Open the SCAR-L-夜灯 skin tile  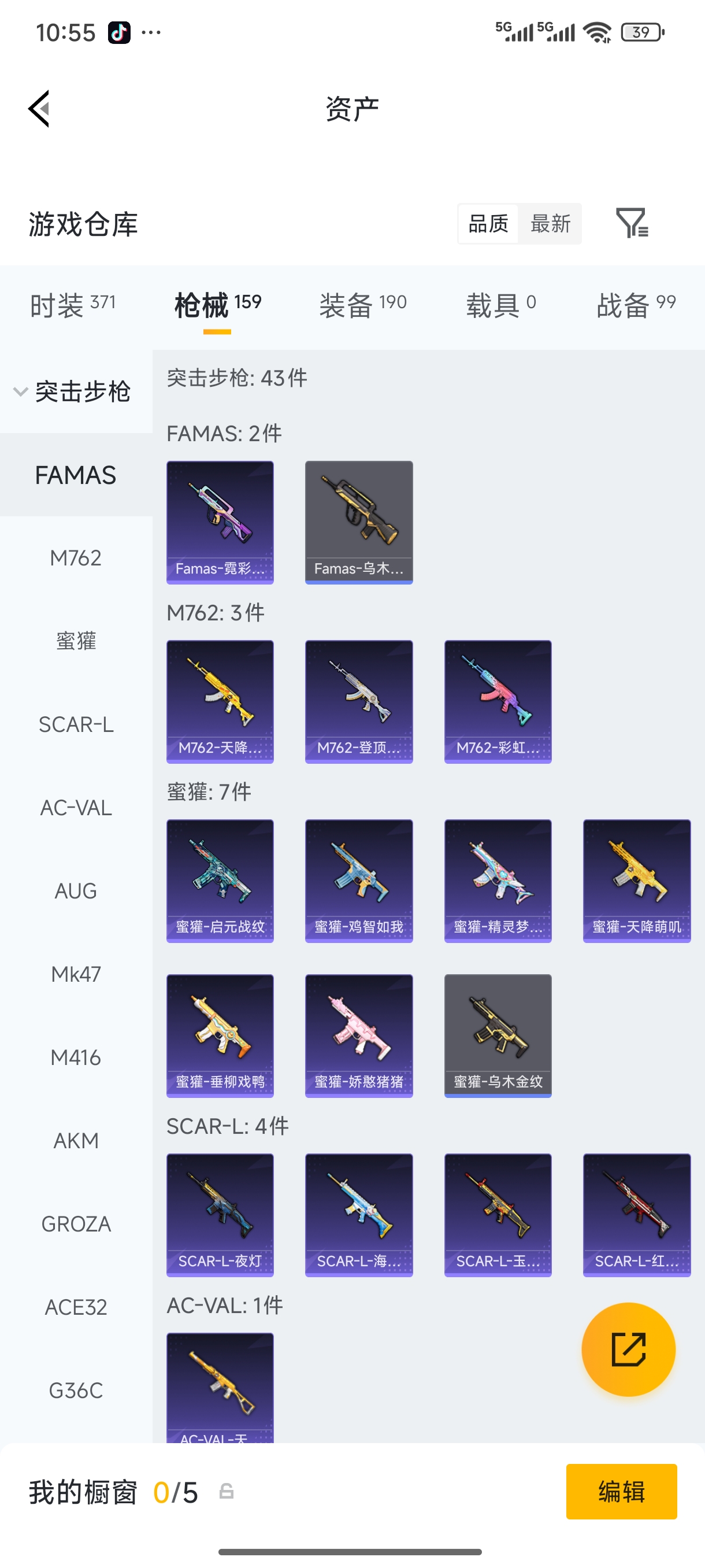tap(220, 1214)
